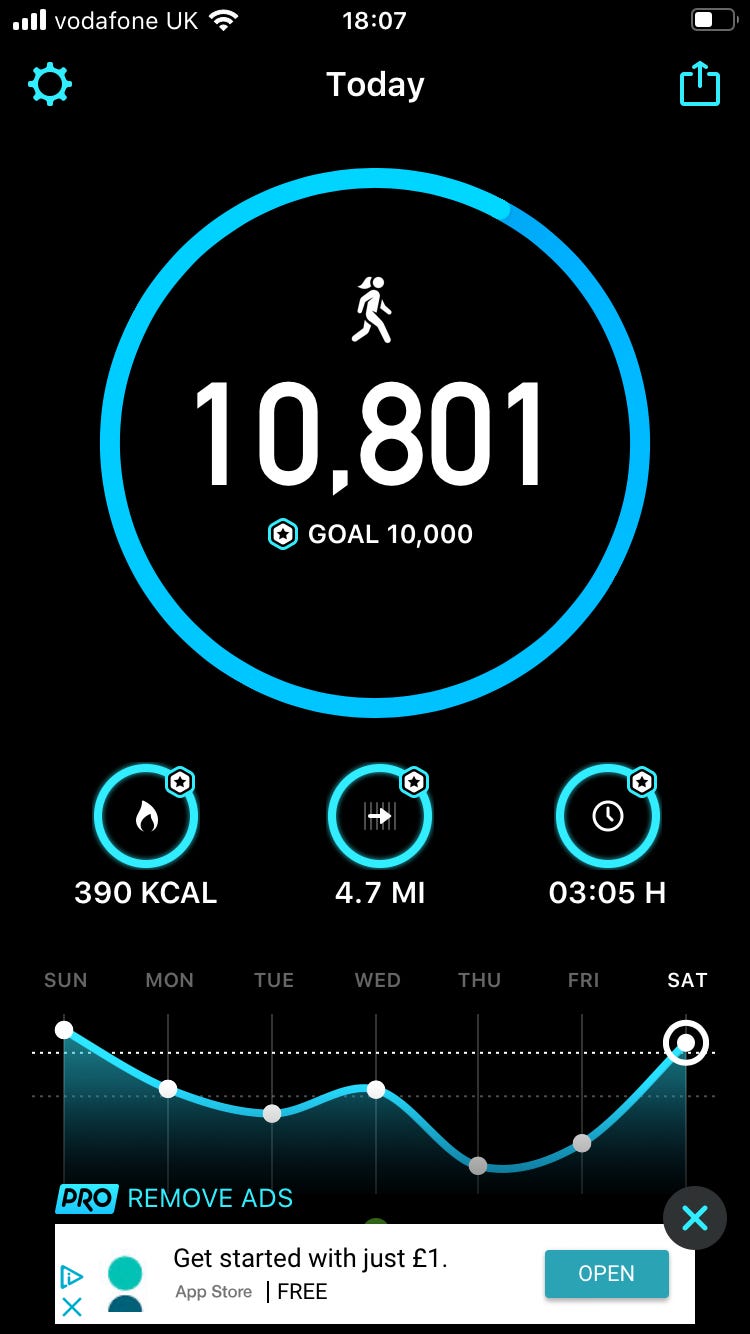This screenshot has width=750, height=1334.
Task: Select TUE on the weekly chart
Action: 273,981
